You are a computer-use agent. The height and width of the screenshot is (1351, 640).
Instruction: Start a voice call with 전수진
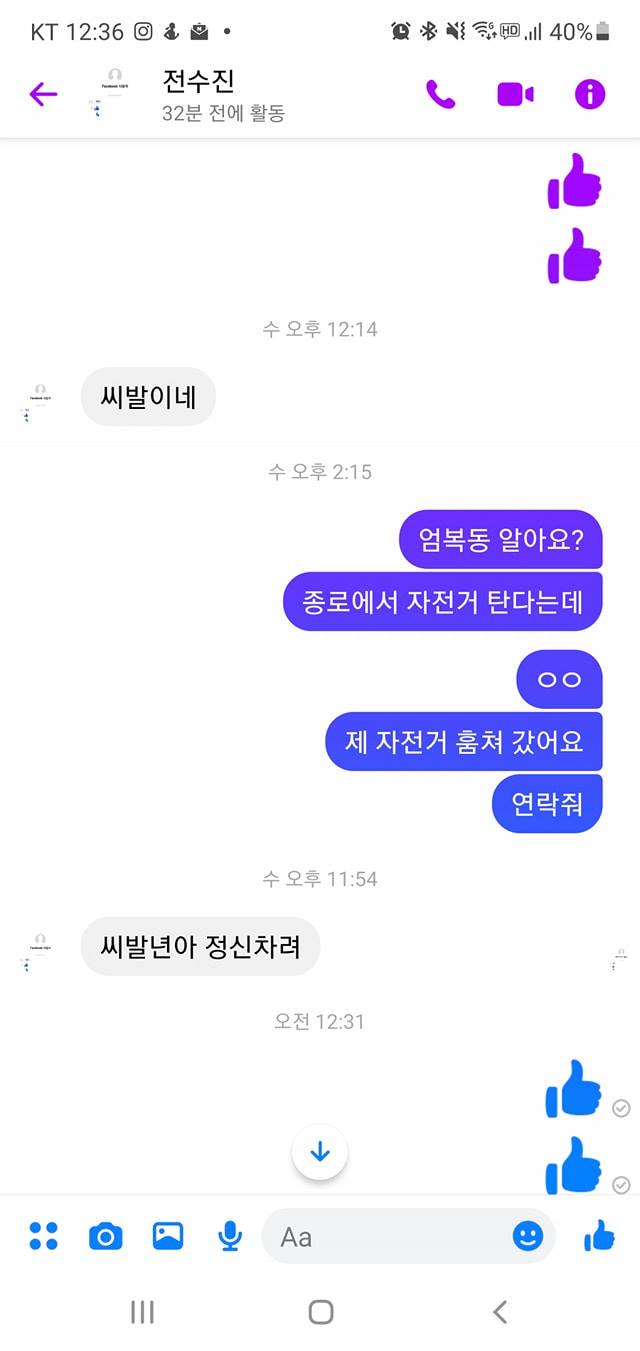tap(440, 94)
